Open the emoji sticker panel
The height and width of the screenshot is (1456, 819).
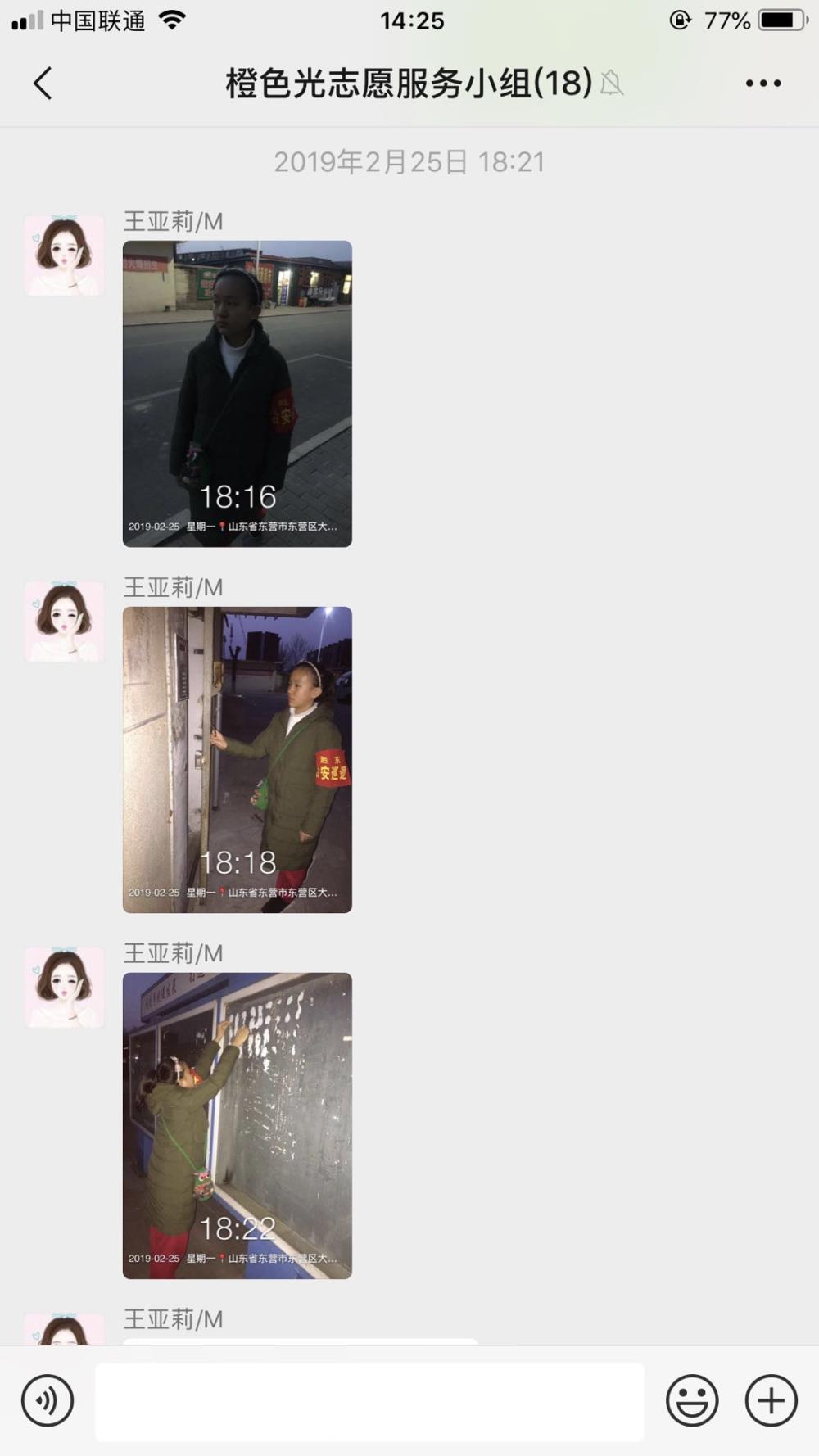point(692,1400)
